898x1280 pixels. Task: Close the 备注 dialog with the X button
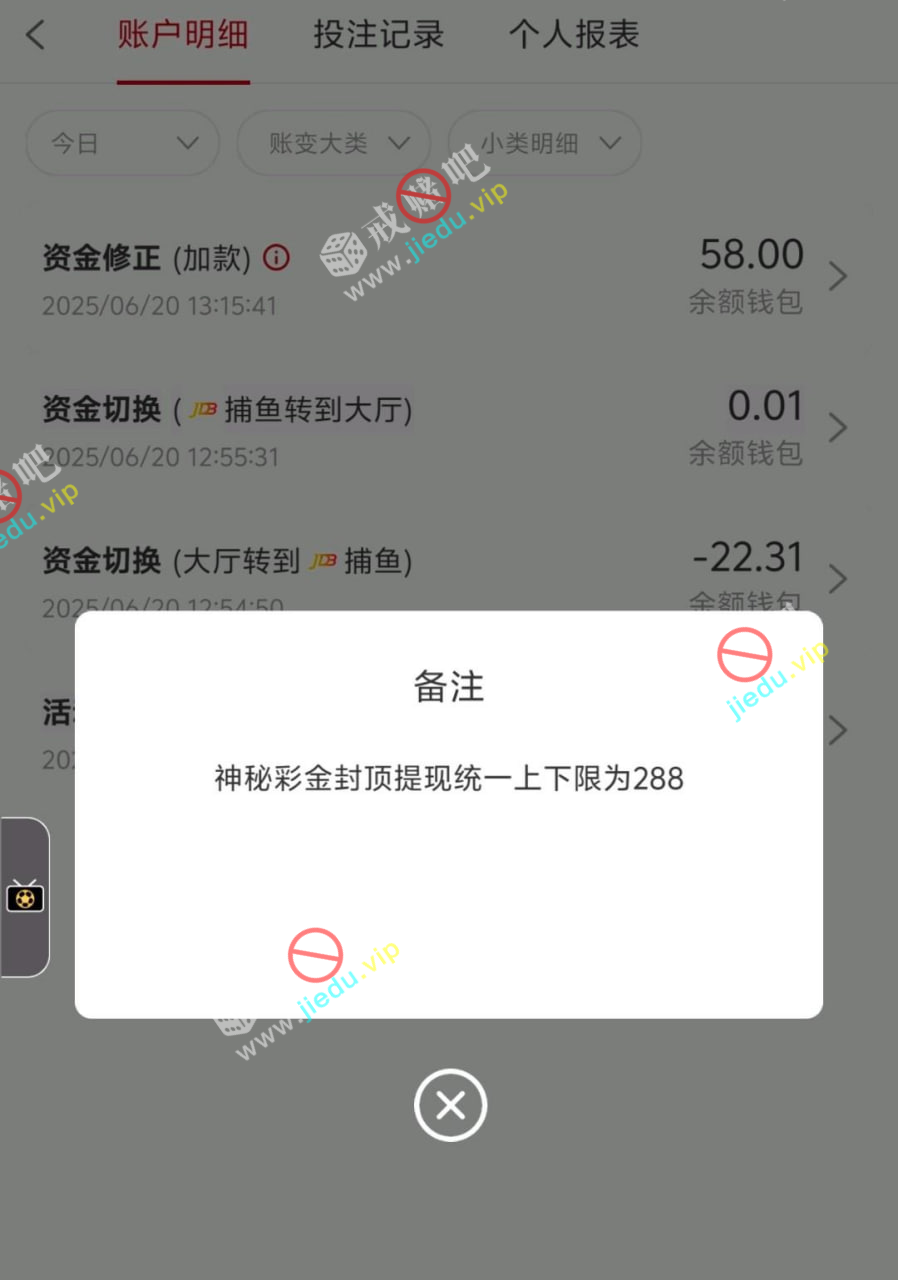pyautogui.click(x=450, y=1106)
